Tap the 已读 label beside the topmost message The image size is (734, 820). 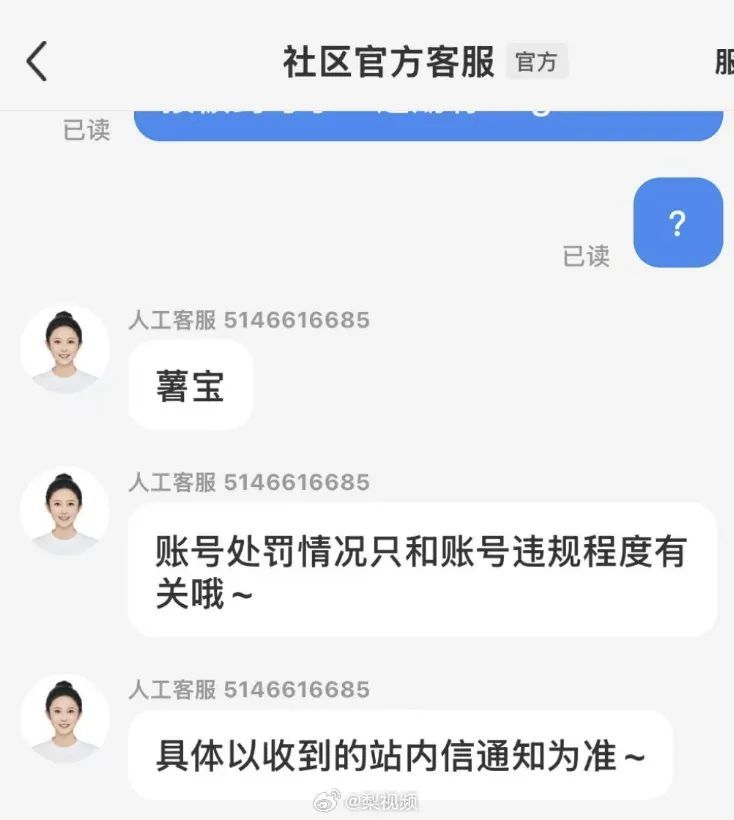point(89,129)
